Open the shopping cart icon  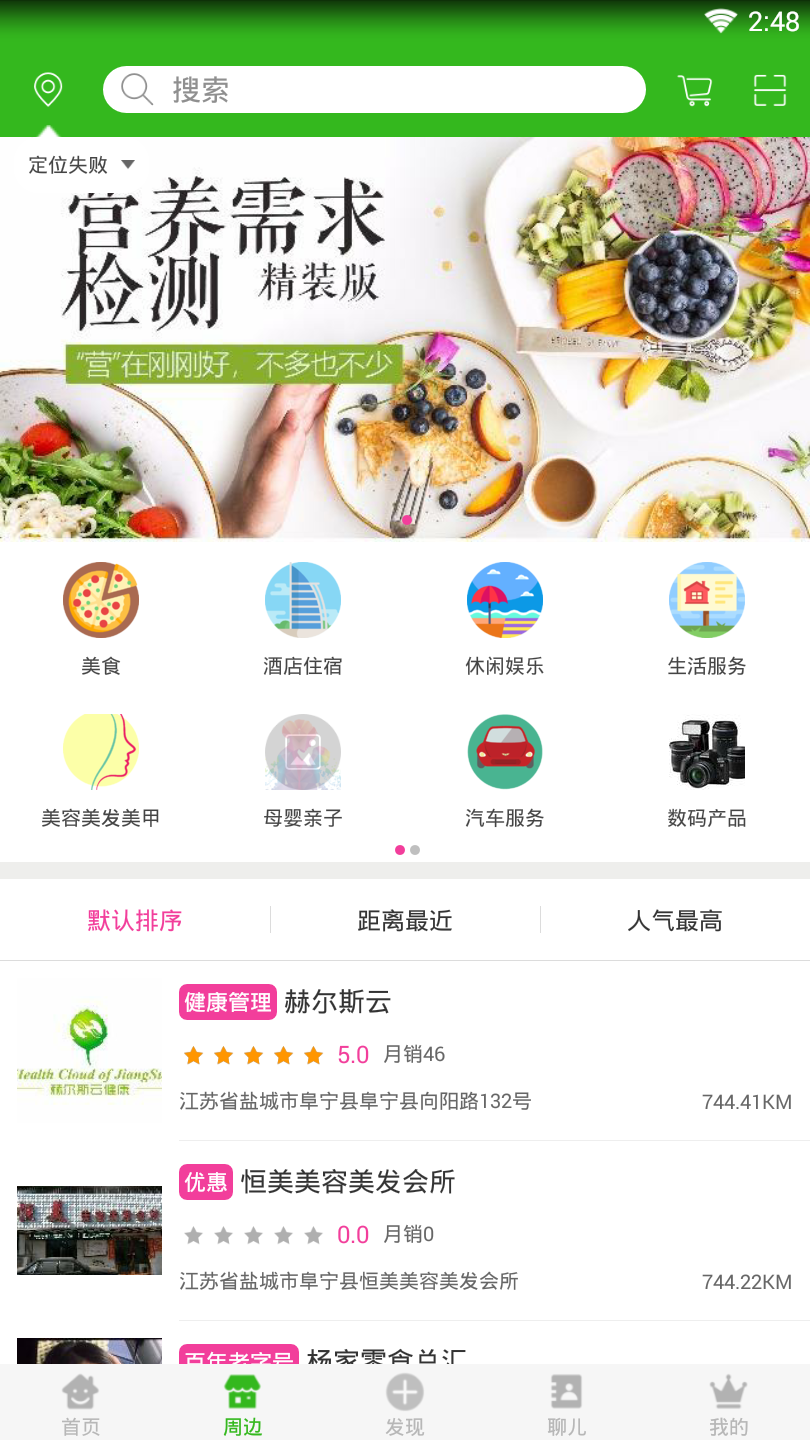coord(695,89)
